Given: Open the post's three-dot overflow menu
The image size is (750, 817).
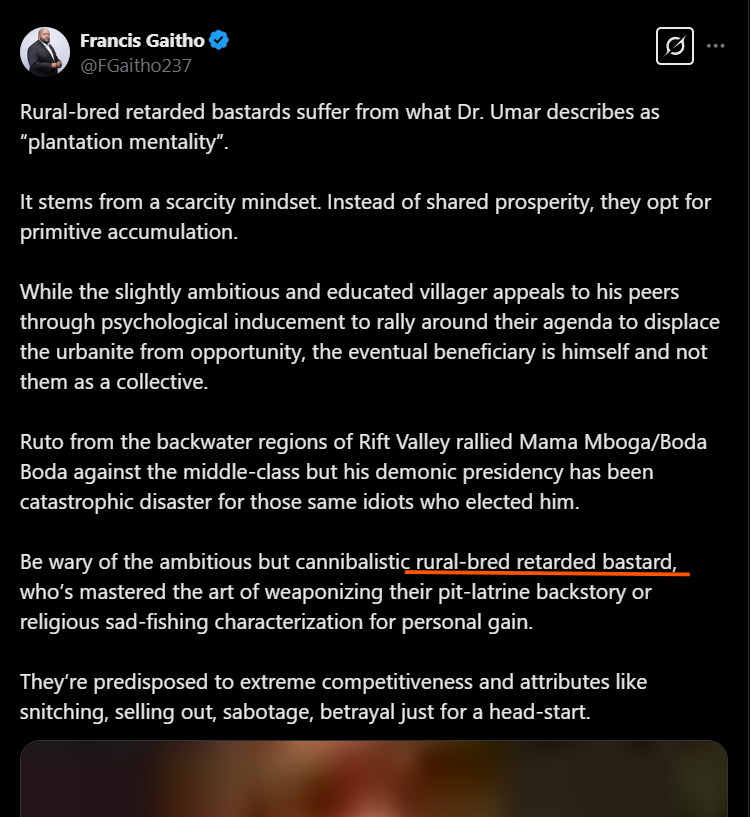Looking at the screenshot, I should tap(715, 46).
